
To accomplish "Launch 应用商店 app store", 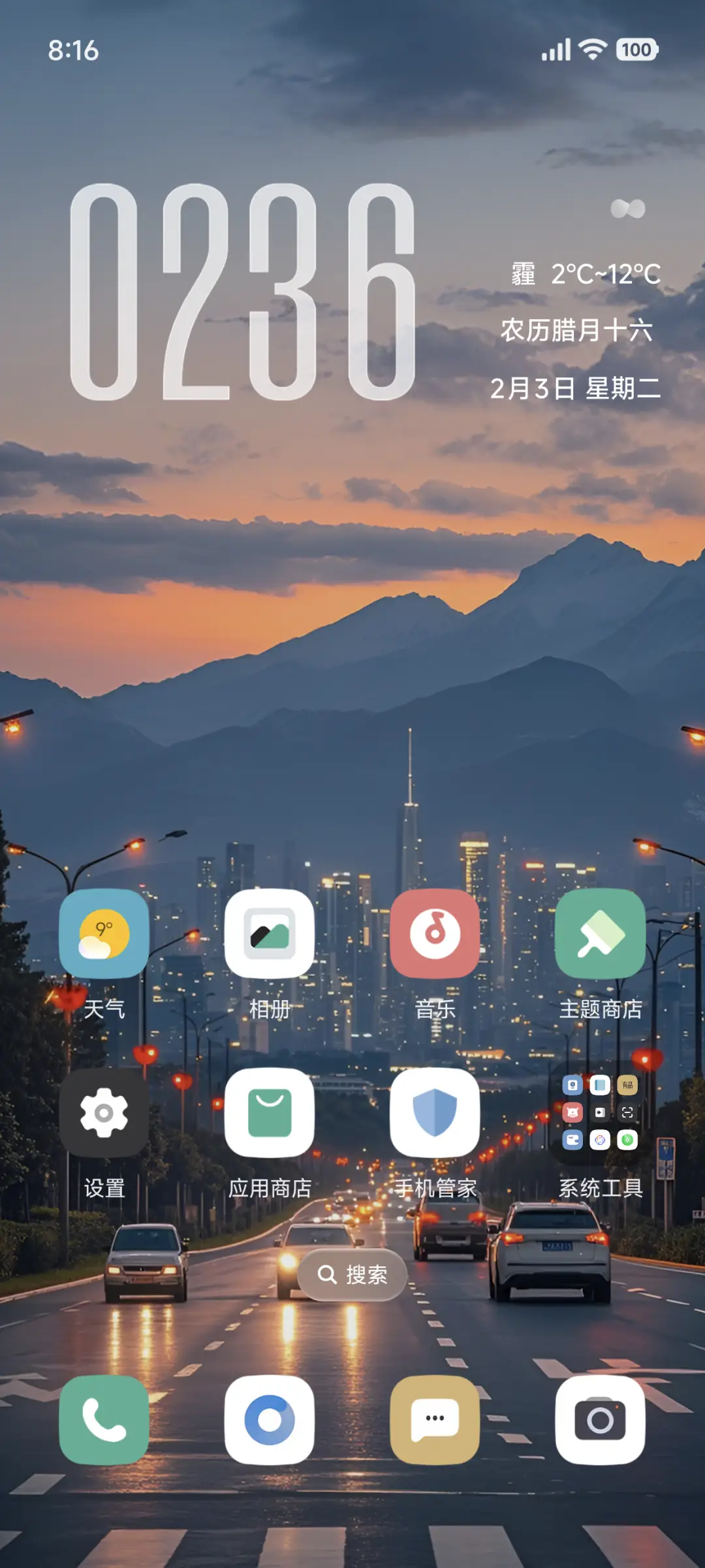I will click(x=270, y=1113).
